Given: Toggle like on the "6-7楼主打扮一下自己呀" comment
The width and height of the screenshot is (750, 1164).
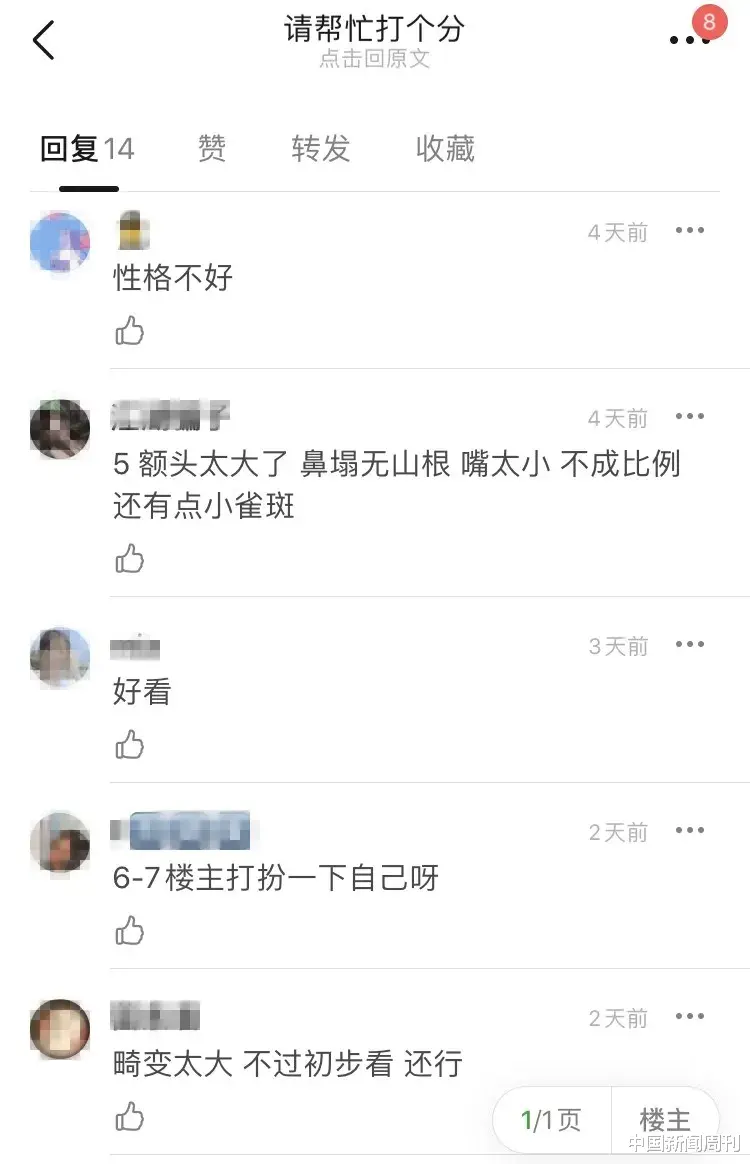Looking at the screenshot, I should pyautogui.click(x=130, y=930).
